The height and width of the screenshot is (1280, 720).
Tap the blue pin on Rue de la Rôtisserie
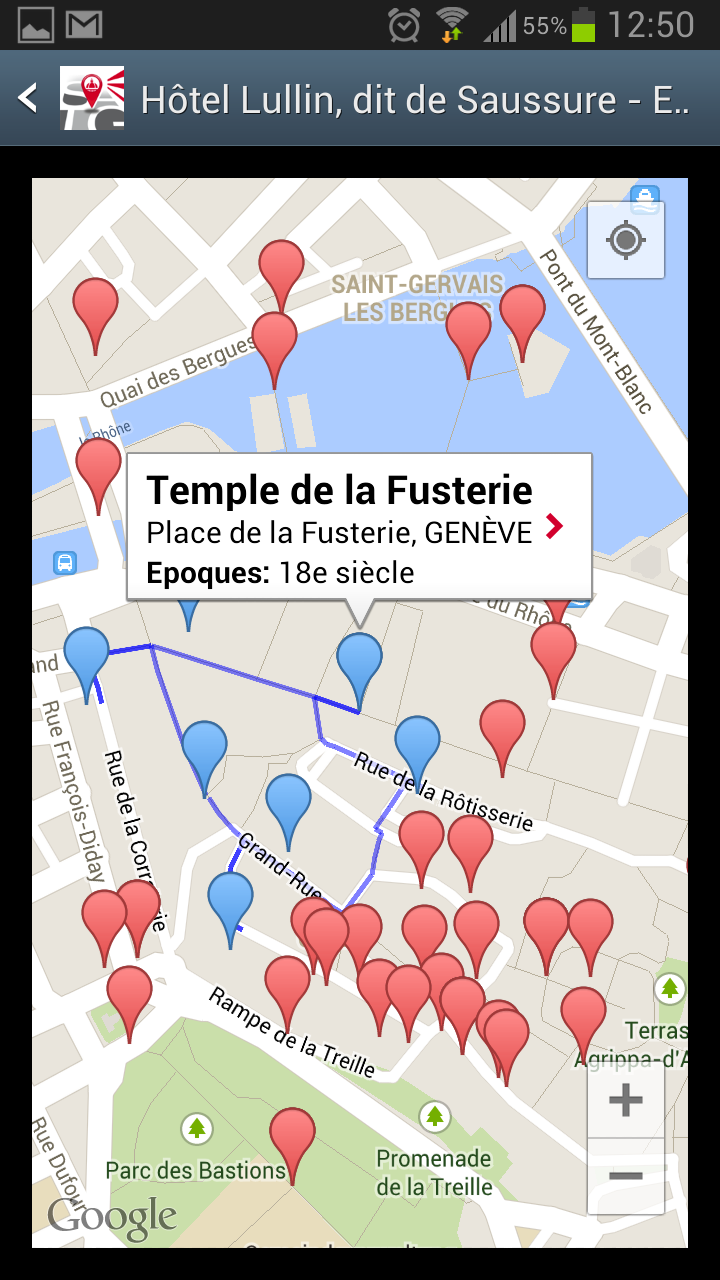(x=417, y=746)
